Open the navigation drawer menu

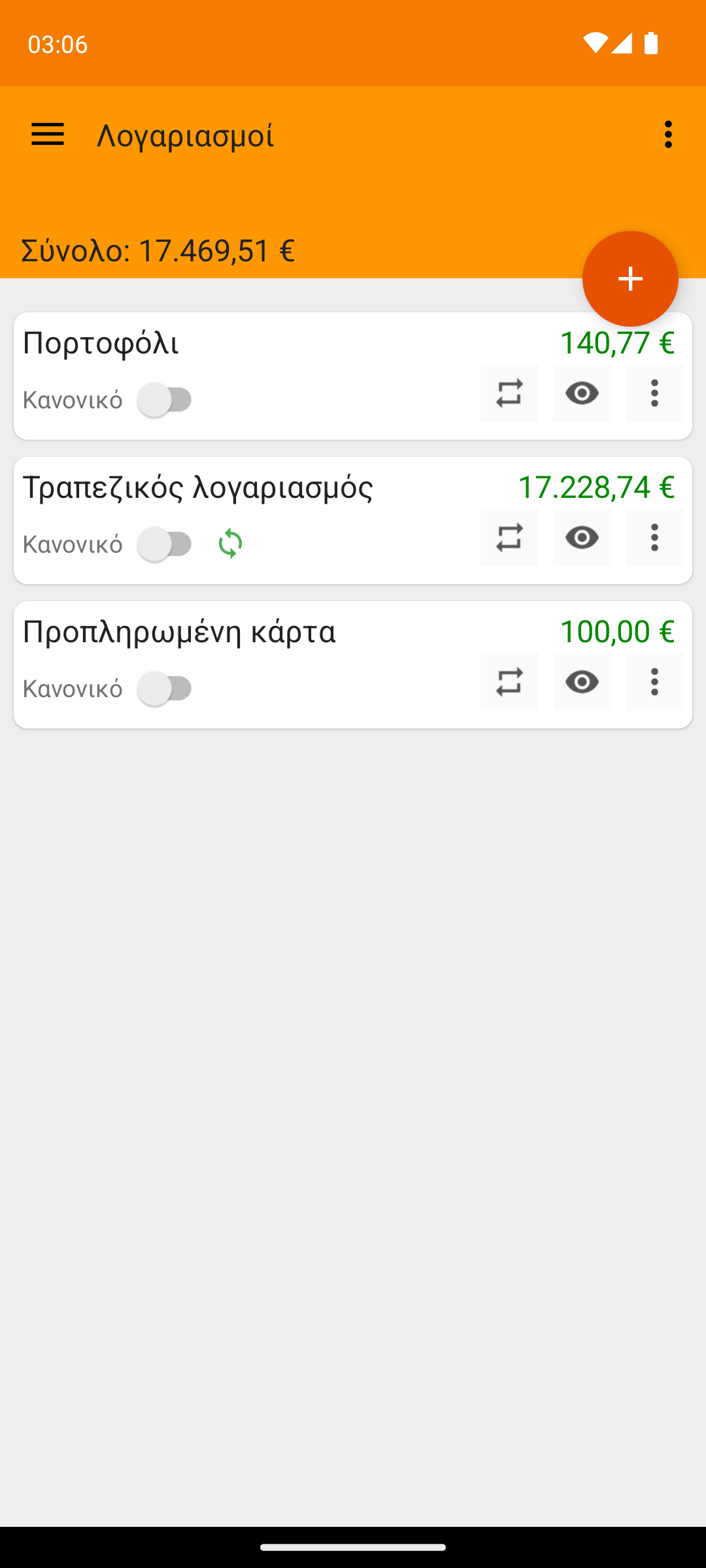pos(48,135)
